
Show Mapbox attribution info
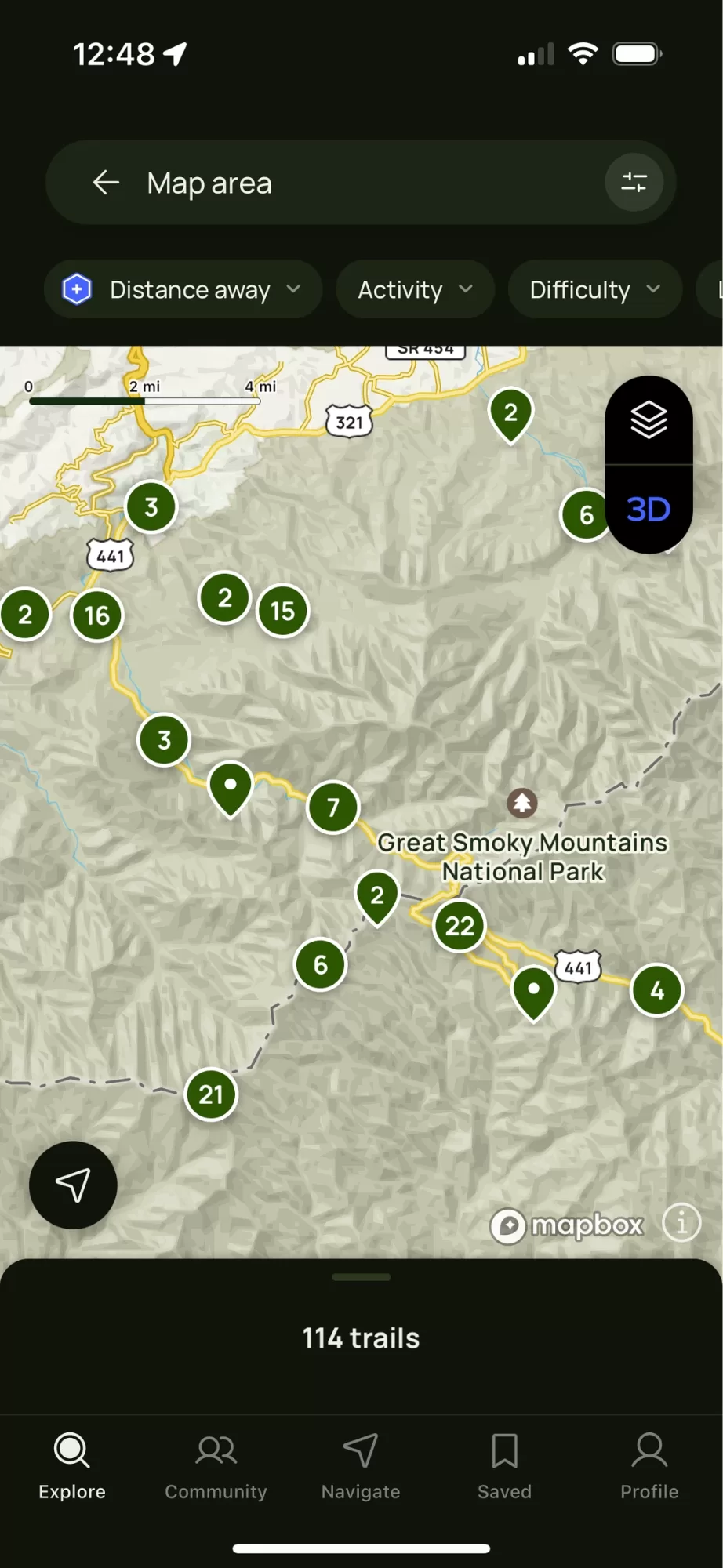pyautogui.click(x=681, y=1222)
